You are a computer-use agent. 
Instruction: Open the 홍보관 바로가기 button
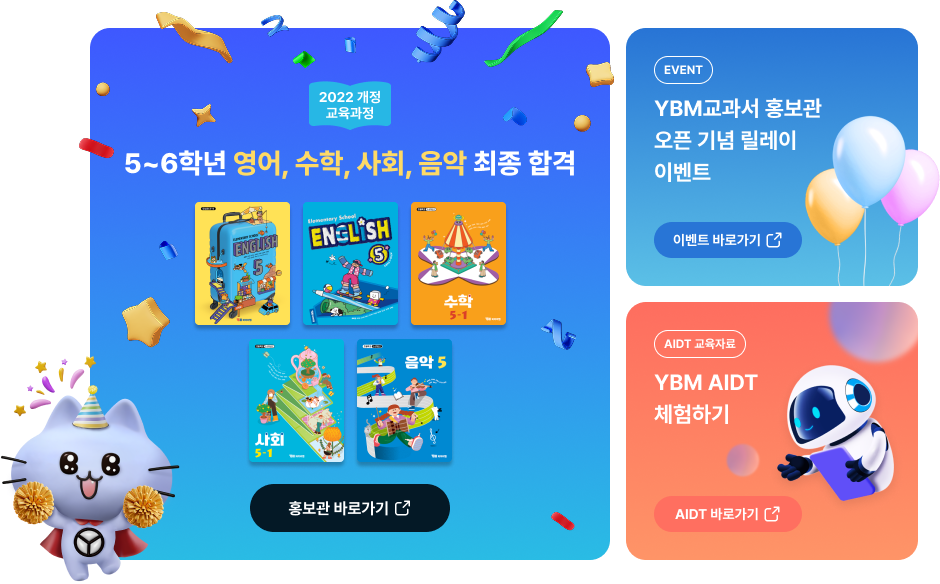[349, 508]
